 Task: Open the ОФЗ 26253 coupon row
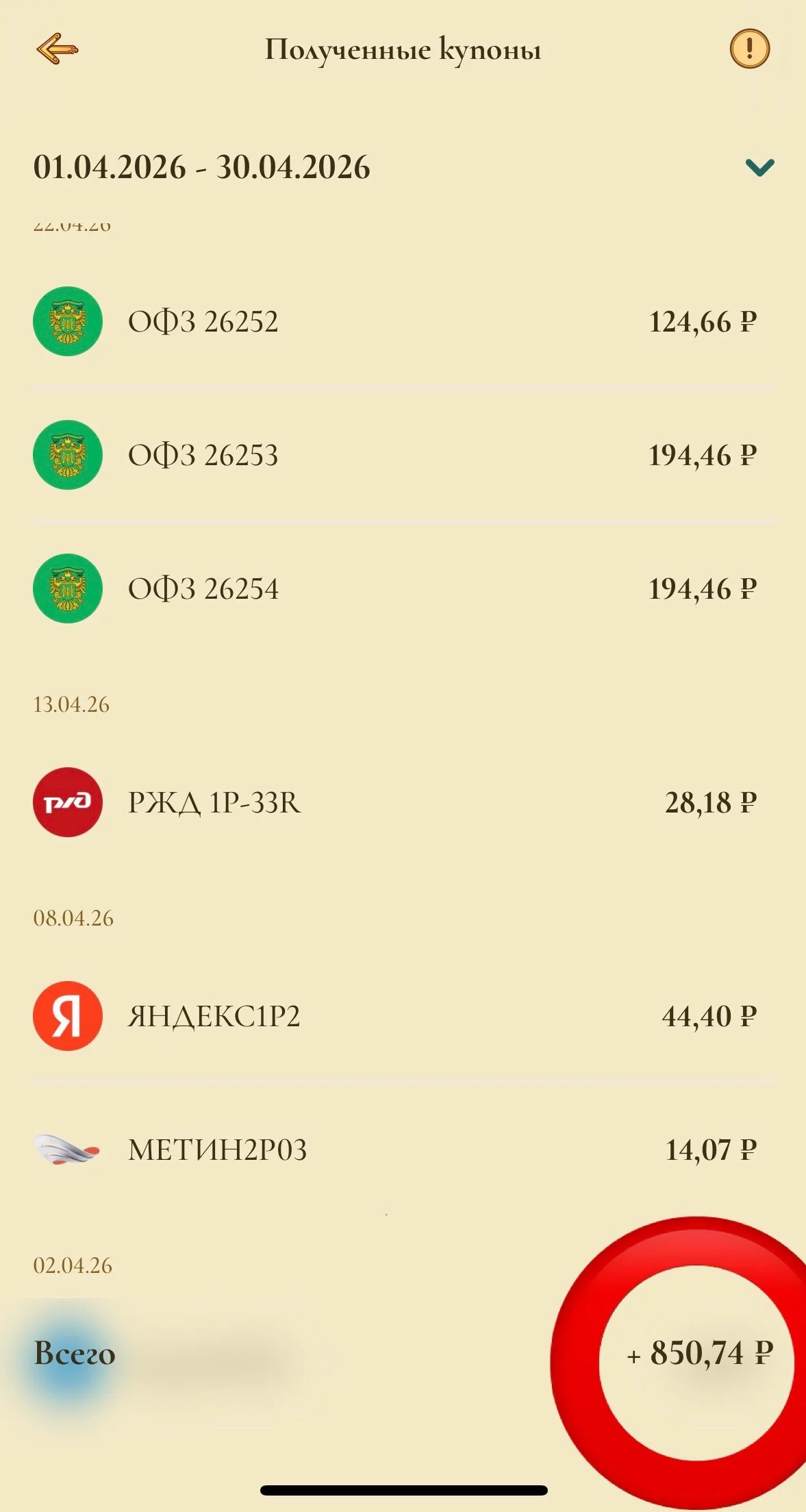(x=403, y=455)
